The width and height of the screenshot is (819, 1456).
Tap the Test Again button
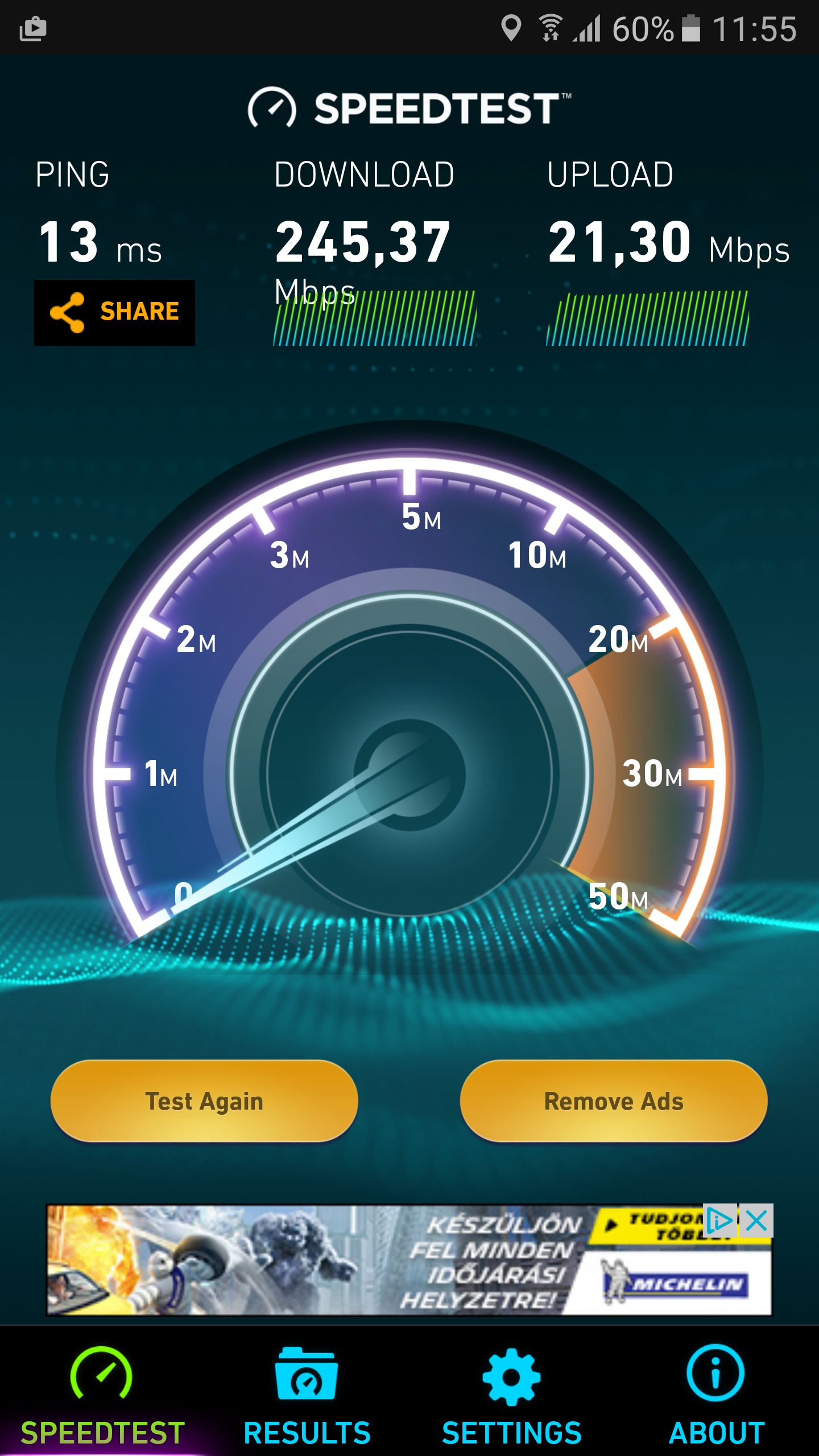[x=204, y=1101]
